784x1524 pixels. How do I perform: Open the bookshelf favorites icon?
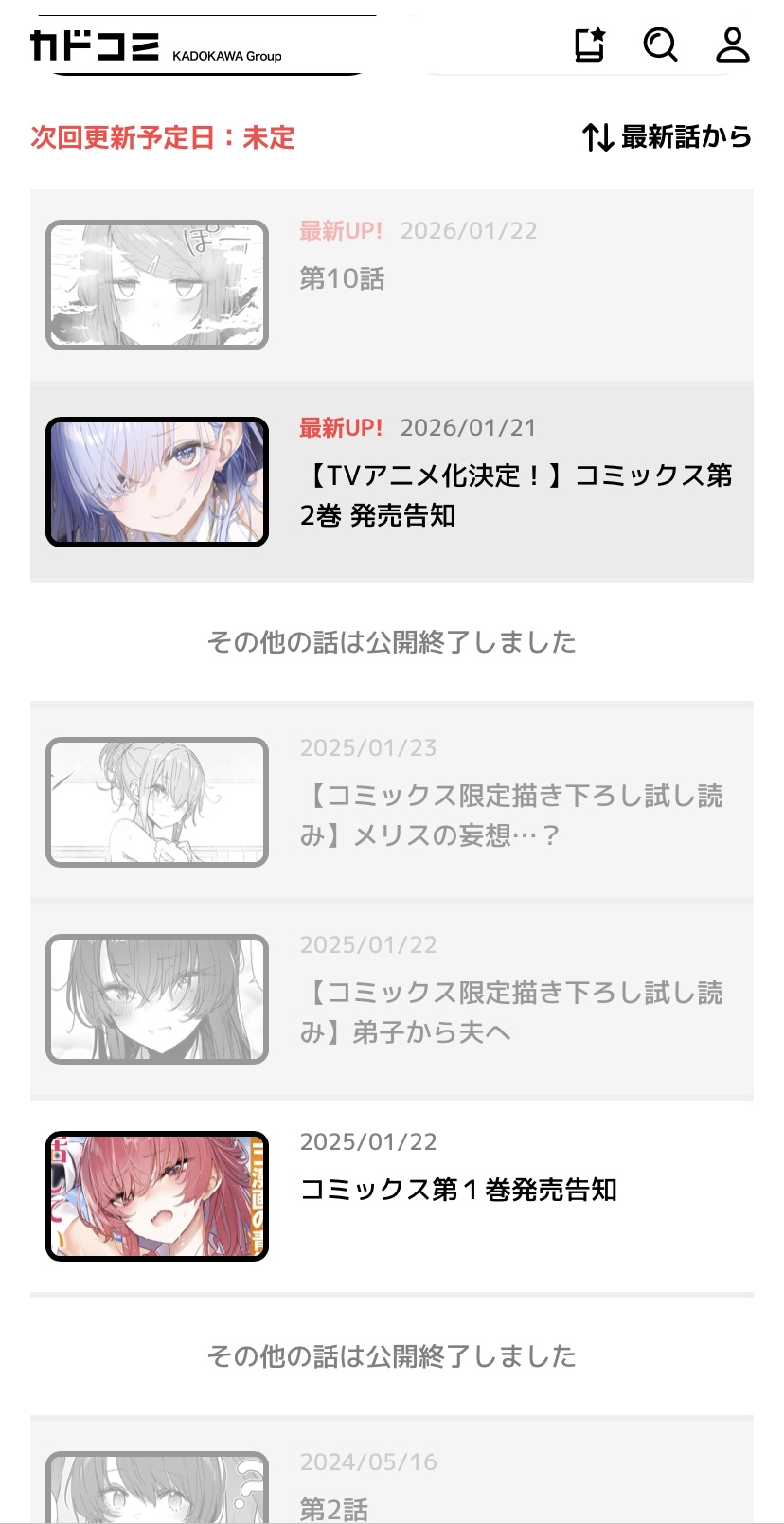[590, 45]
